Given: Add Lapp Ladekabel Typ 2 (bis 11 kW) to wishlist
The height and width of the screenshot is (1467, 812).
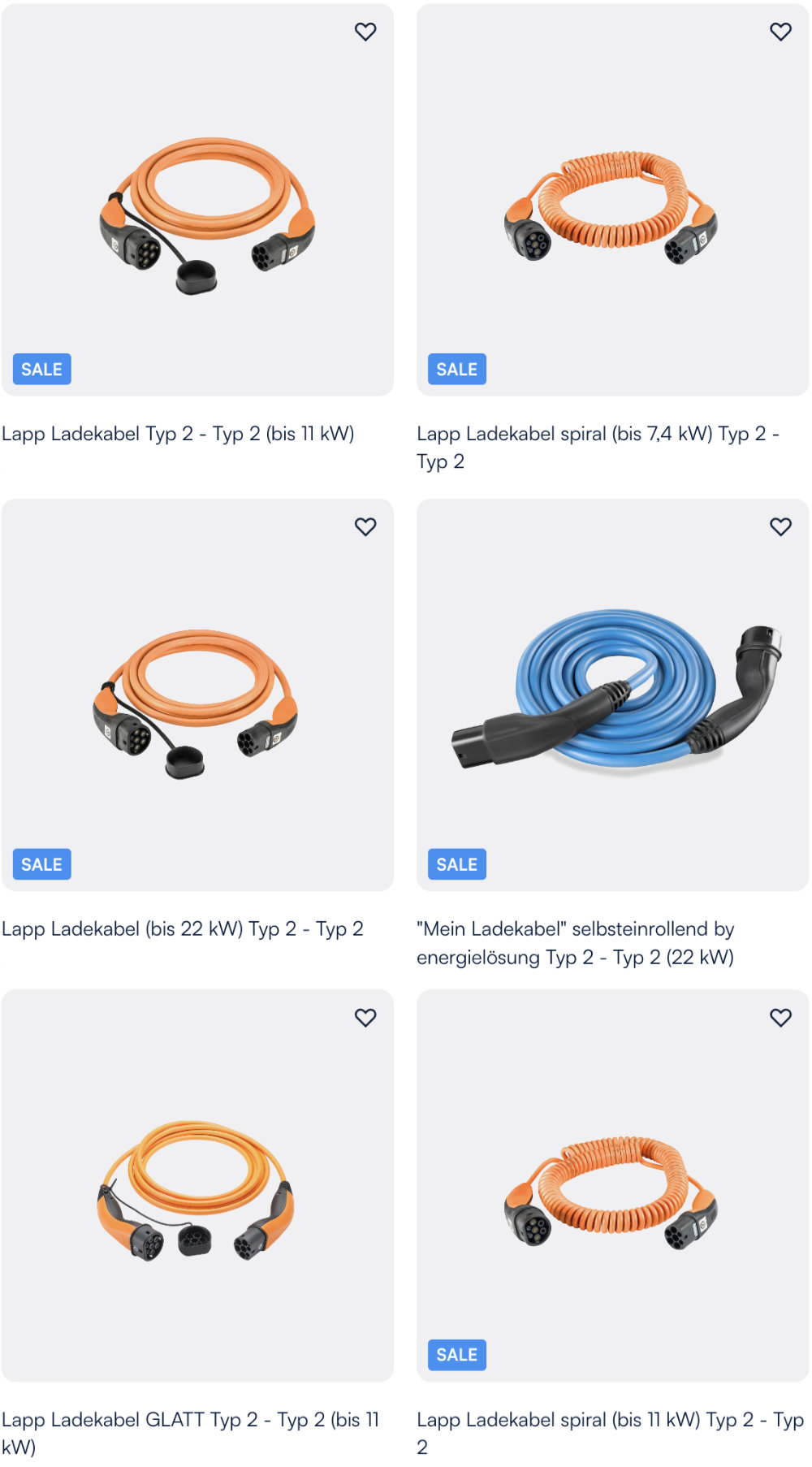Looking at the screenshot, I should (365, 32).
